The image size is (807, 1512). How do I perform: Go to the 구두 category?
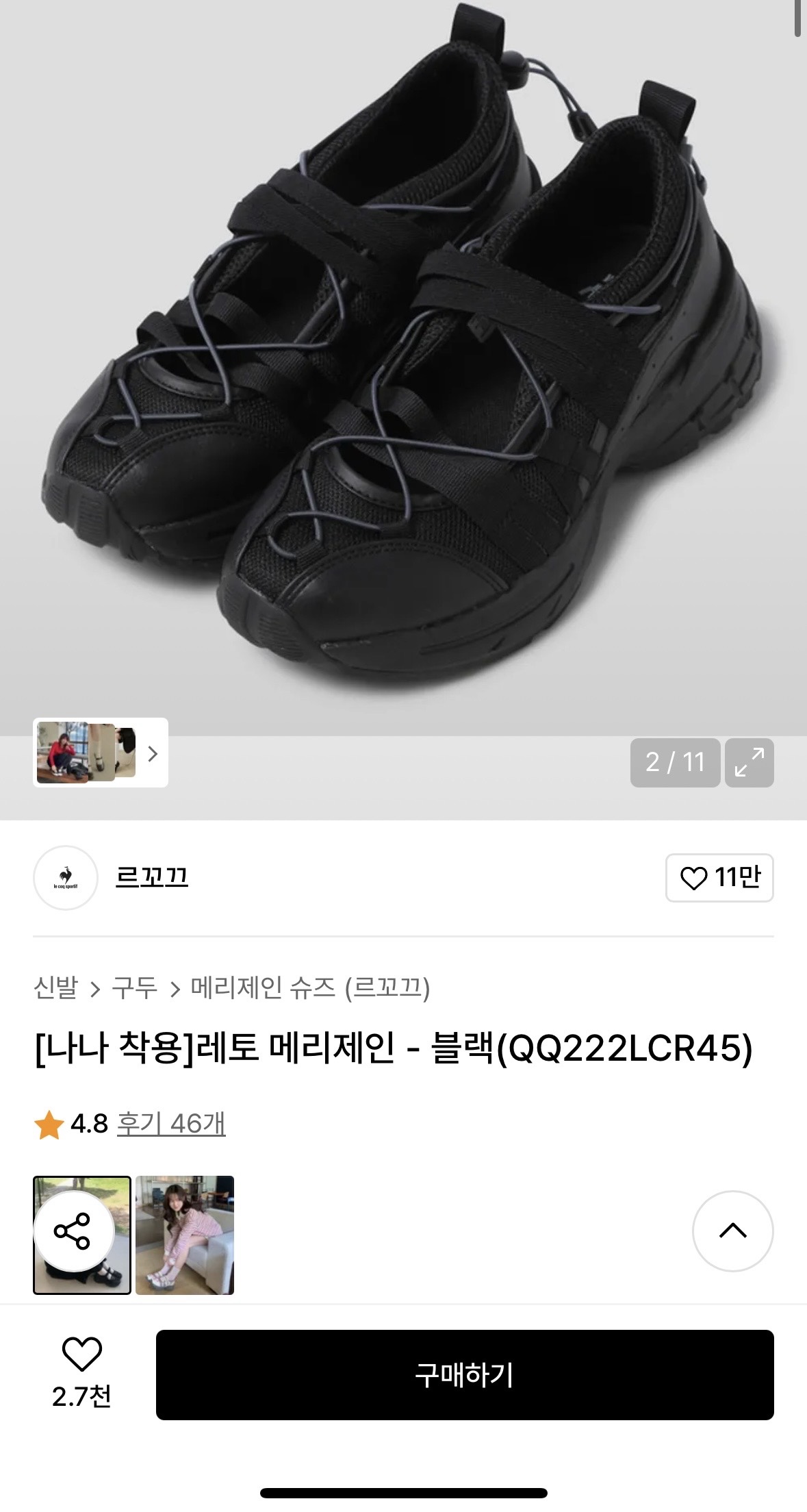coord(134,988)
